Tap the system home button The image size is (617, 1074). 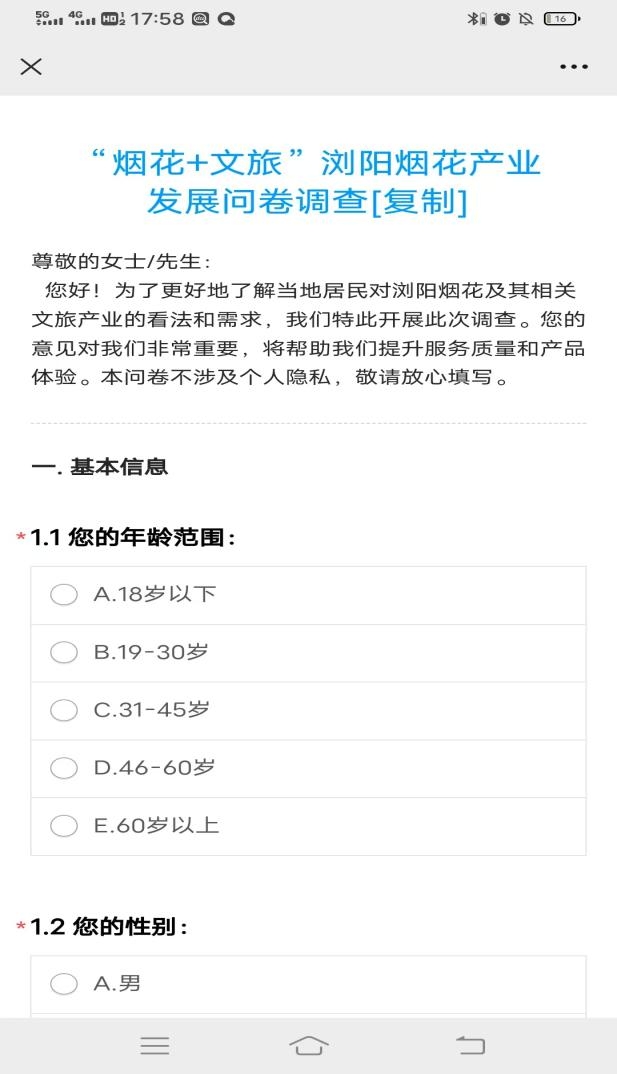click(309, 1045)
